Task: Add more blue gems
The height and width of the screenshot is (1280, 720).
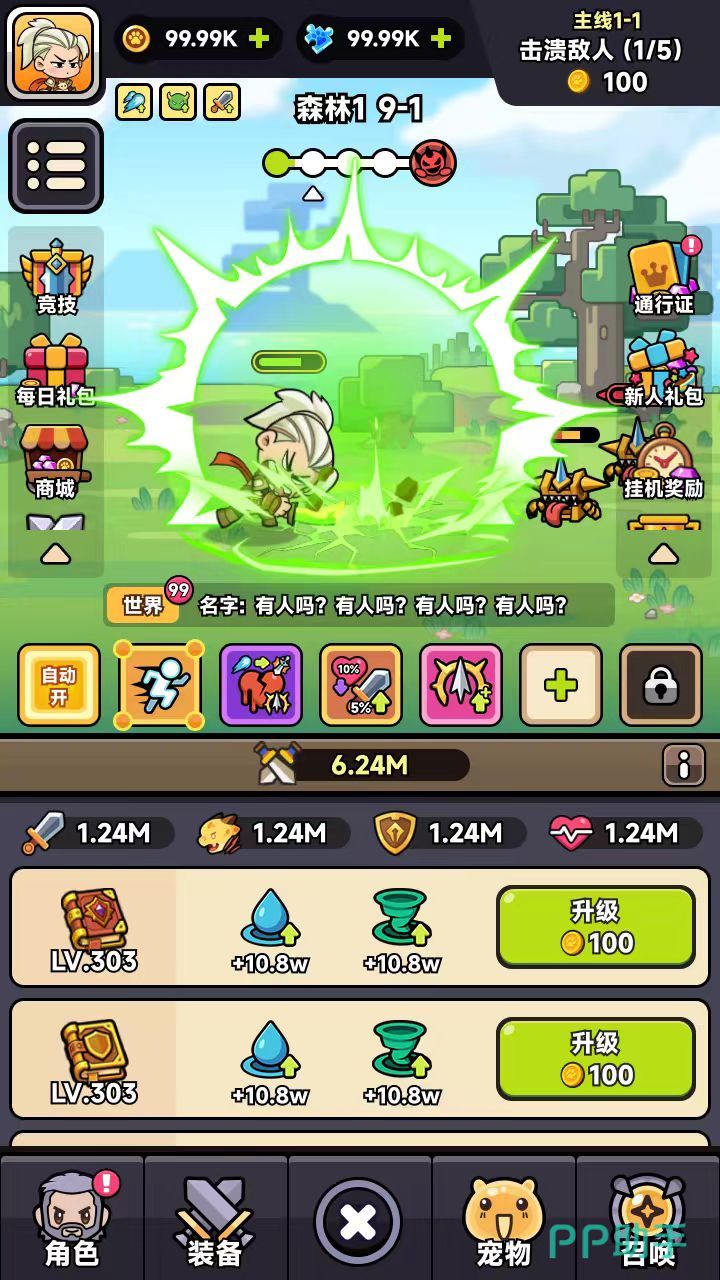Action: click(440, 39)
